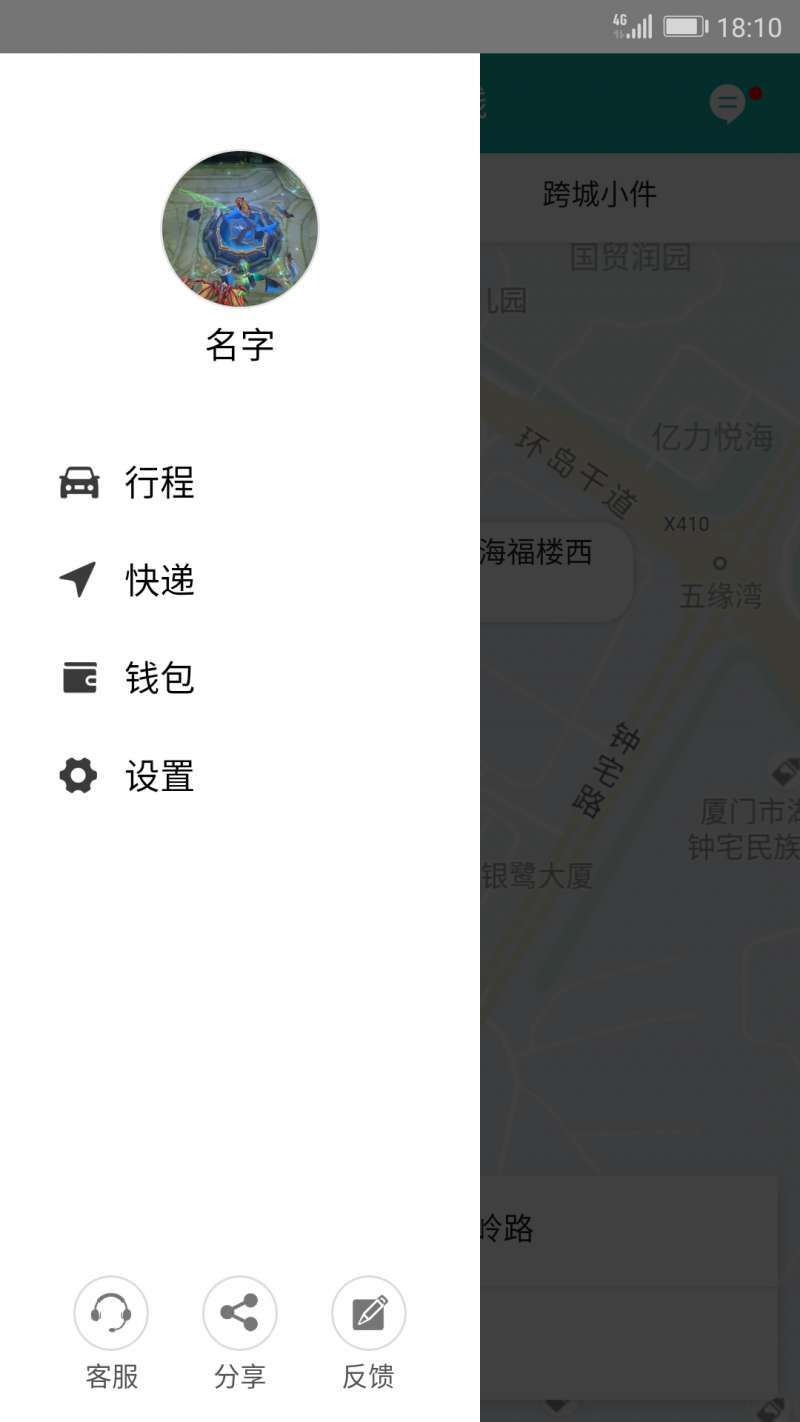Open 反馈 feedback button
Screen dimensions: 800x1422
pyautogui.click(x=368, y=1313)
